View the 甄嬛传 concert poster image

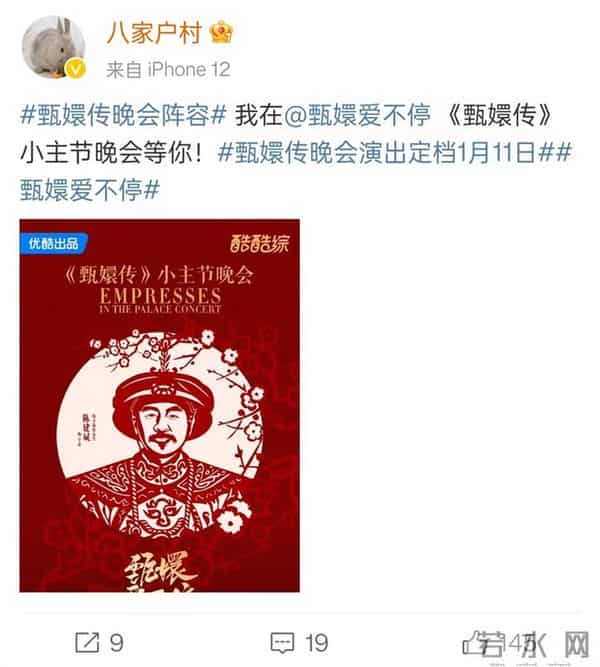pyautogui.click(x=160, y=411)
